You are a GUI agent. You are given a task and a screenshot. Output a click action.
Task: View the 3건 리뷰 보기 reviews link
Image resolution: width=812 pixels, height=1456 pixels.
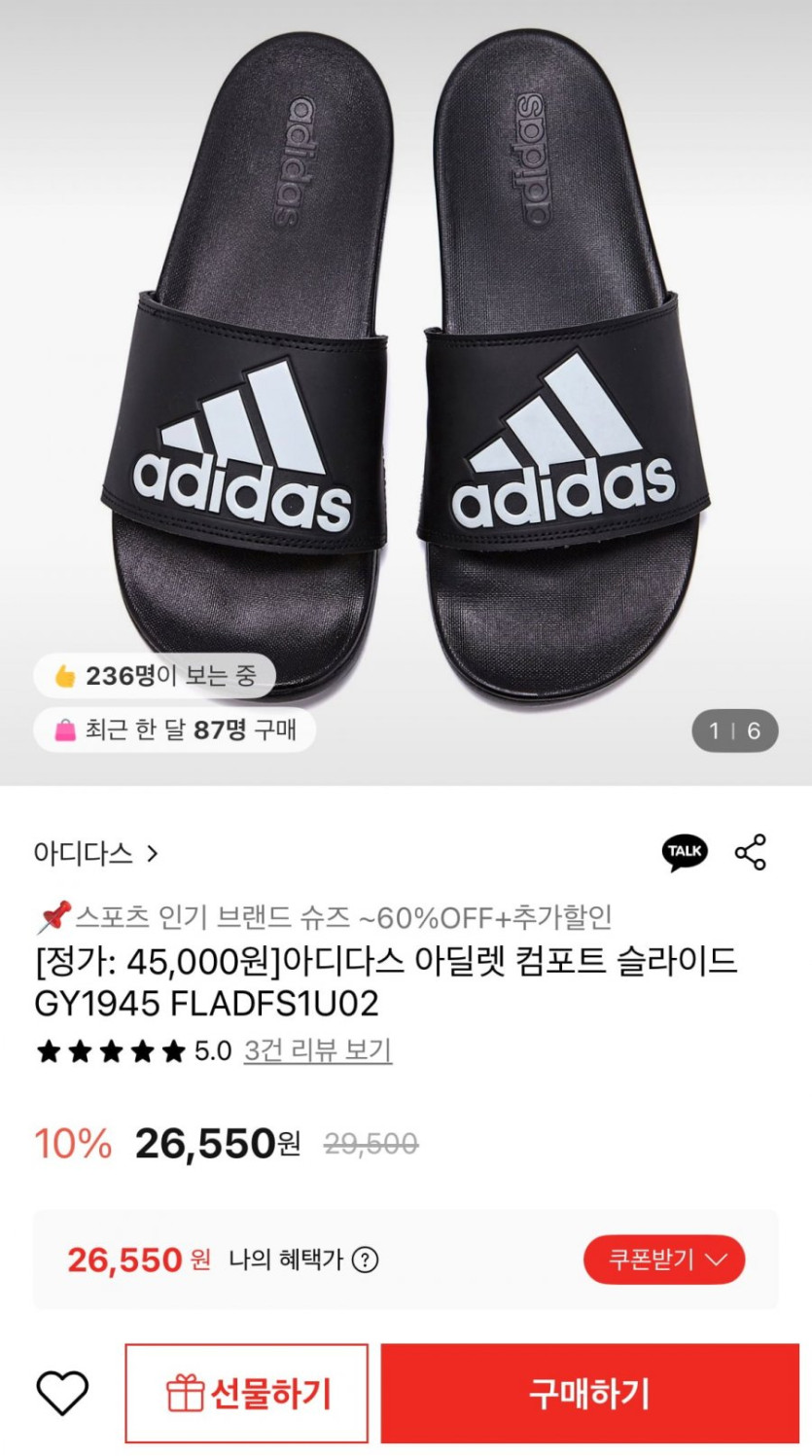pyautogui.click(x=317, y=1050)
